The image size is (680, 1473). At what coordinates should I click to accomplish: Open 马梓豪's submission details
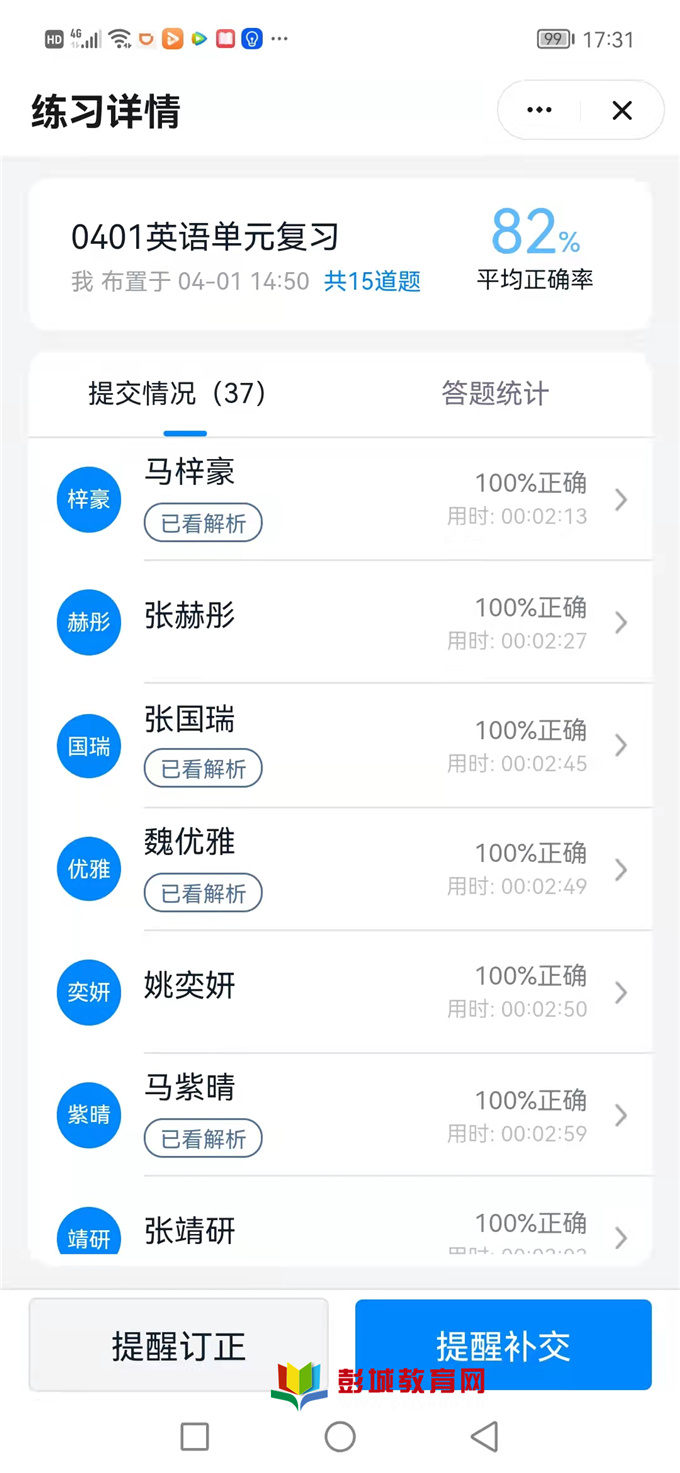pyautogui.click(x=340, y=498)
